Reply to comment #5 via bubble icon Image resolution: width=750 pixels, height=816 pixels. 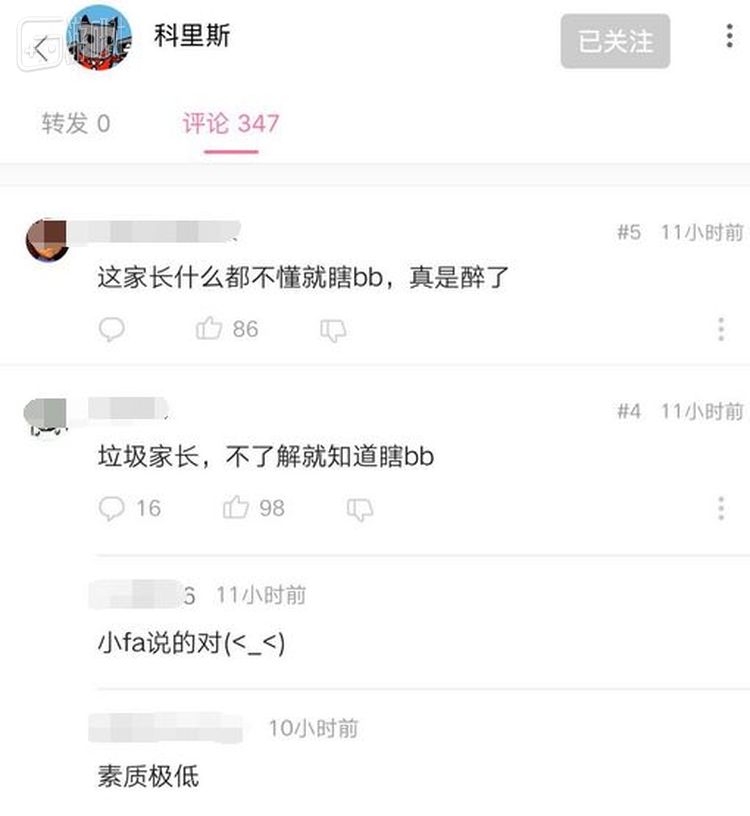coord(111,329)
